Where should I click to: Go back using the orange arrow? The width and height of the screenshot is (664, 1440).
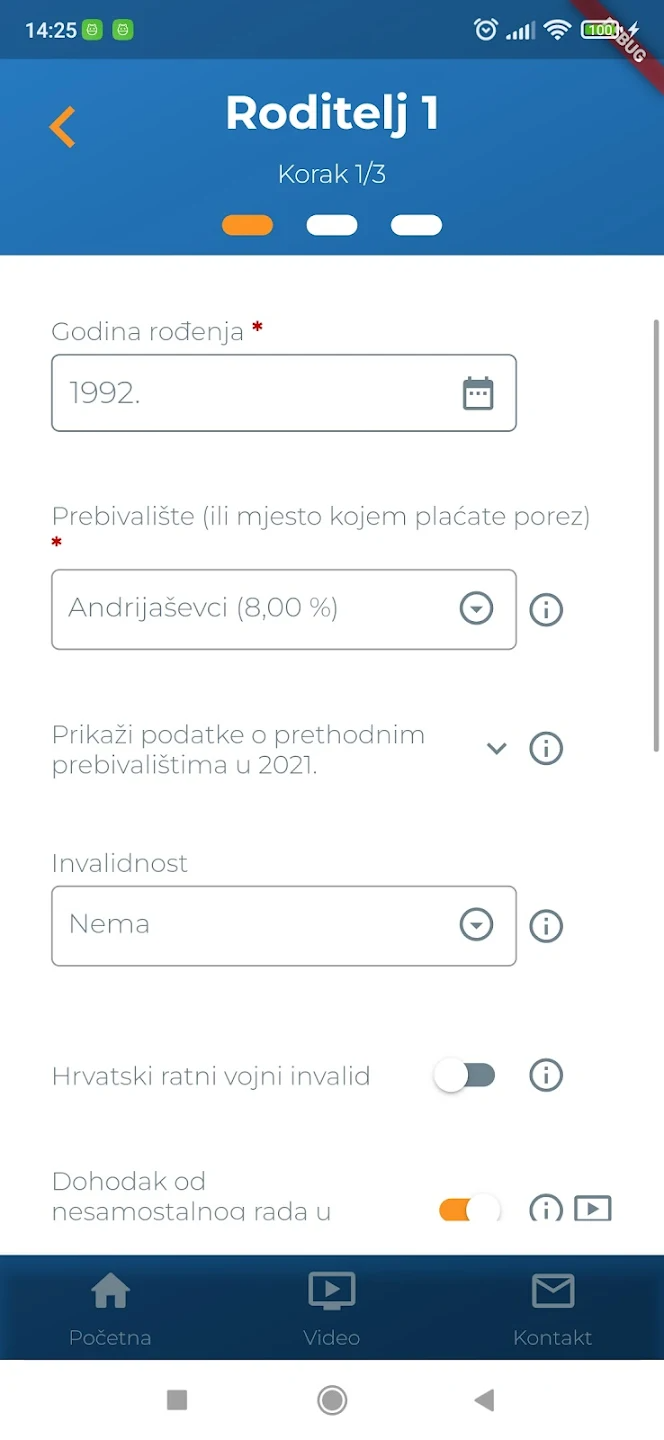[62, 127]
